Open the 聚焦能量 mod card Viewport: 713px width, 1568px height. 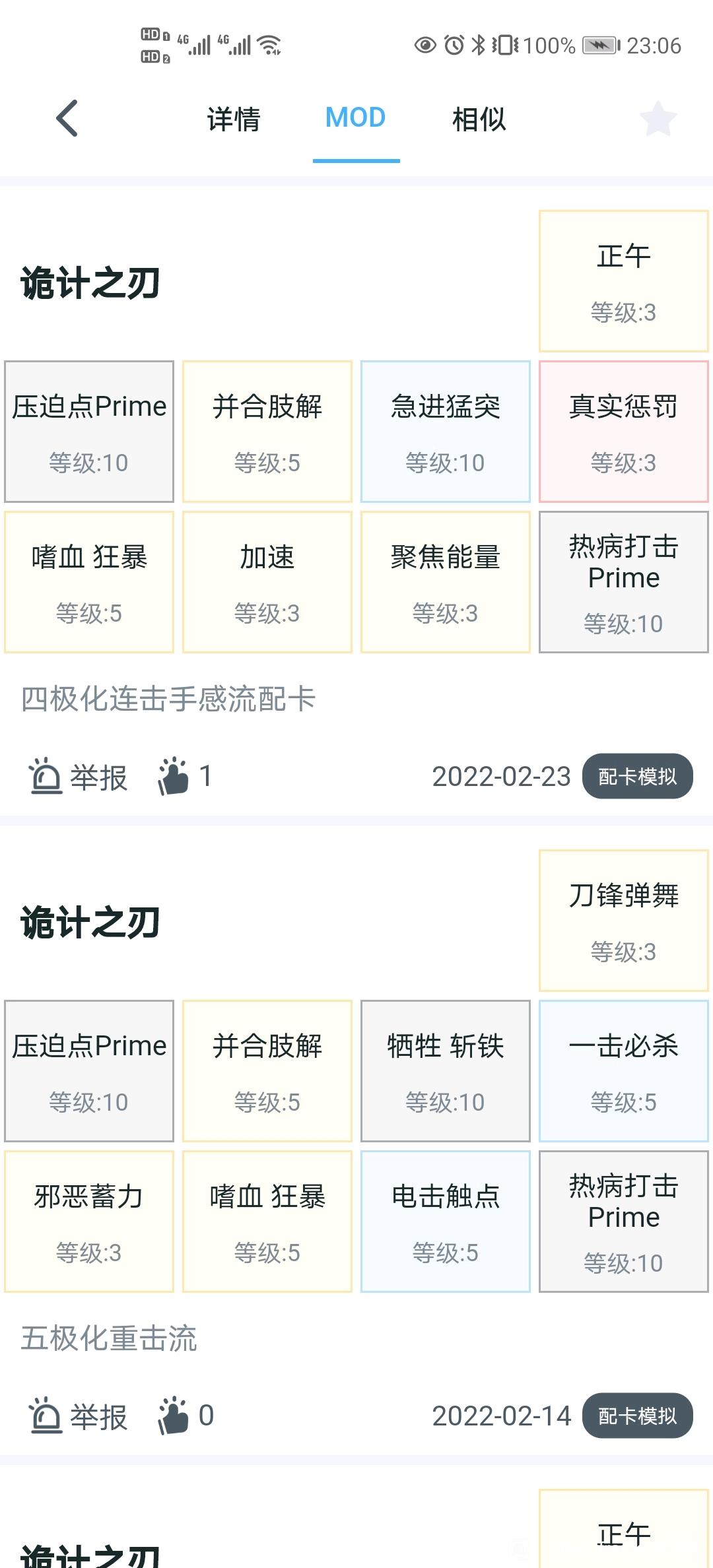coord(445,582)
